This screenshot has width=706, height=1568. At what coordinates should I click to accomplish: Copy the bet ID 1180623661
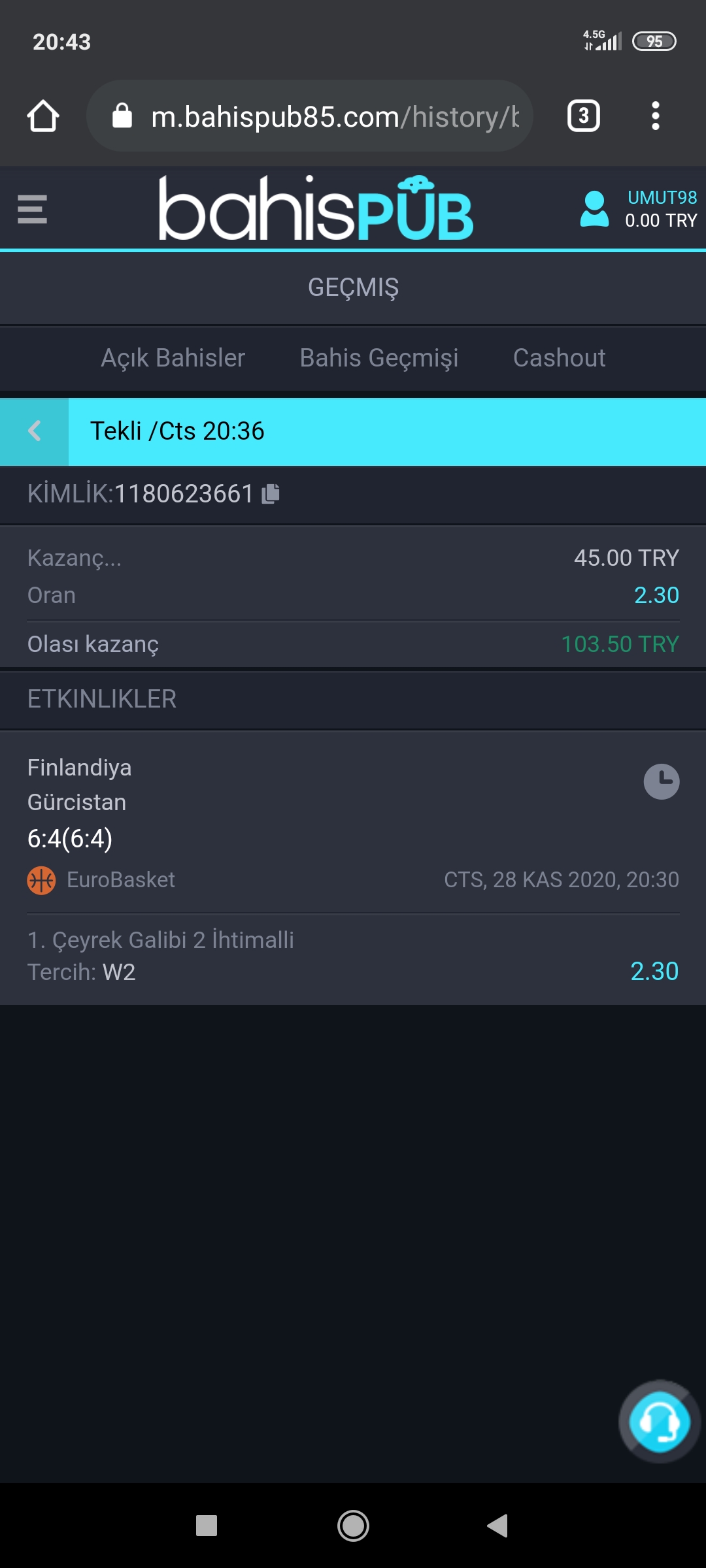tap(271, 494)
